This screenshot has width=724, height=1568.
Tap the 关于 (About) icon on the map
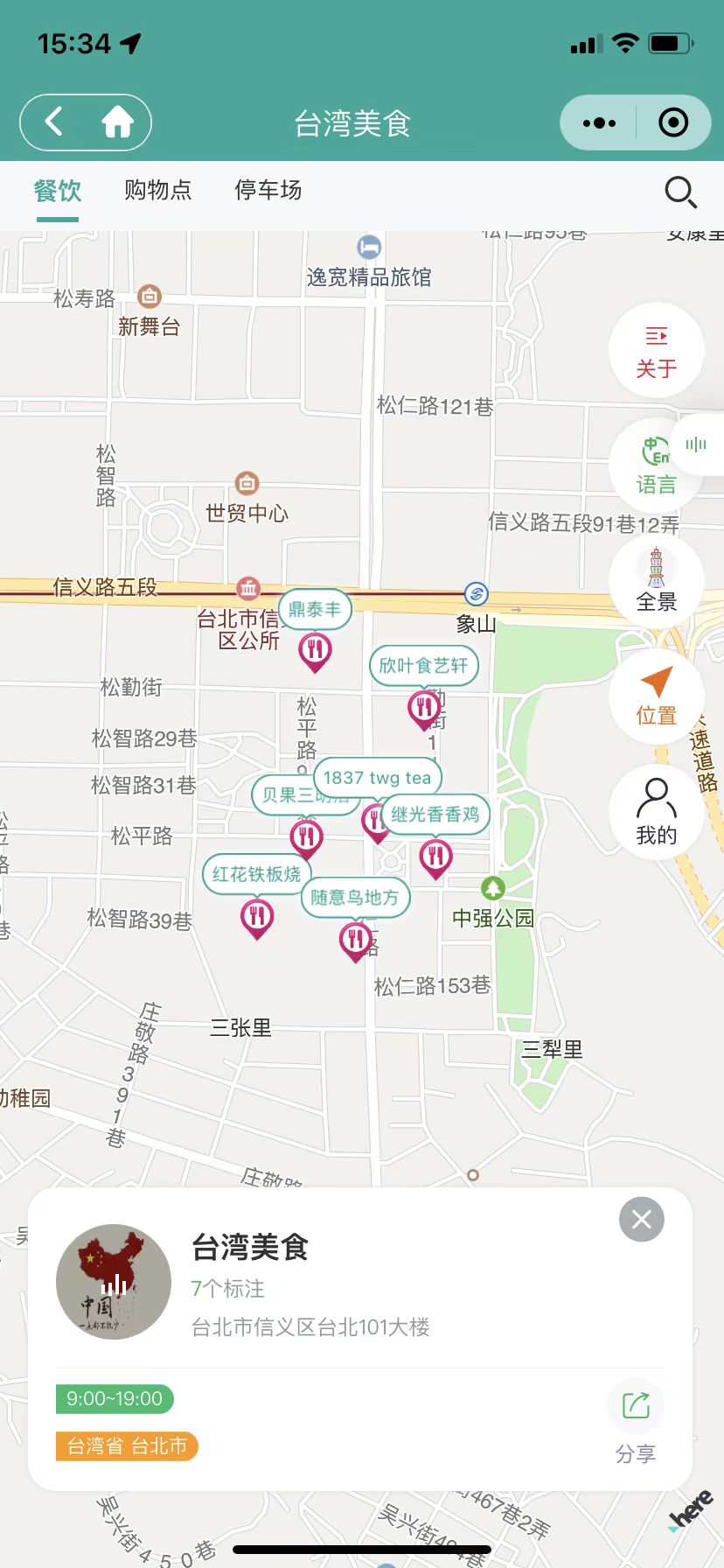pyautogui.click(x=657, y=349)
